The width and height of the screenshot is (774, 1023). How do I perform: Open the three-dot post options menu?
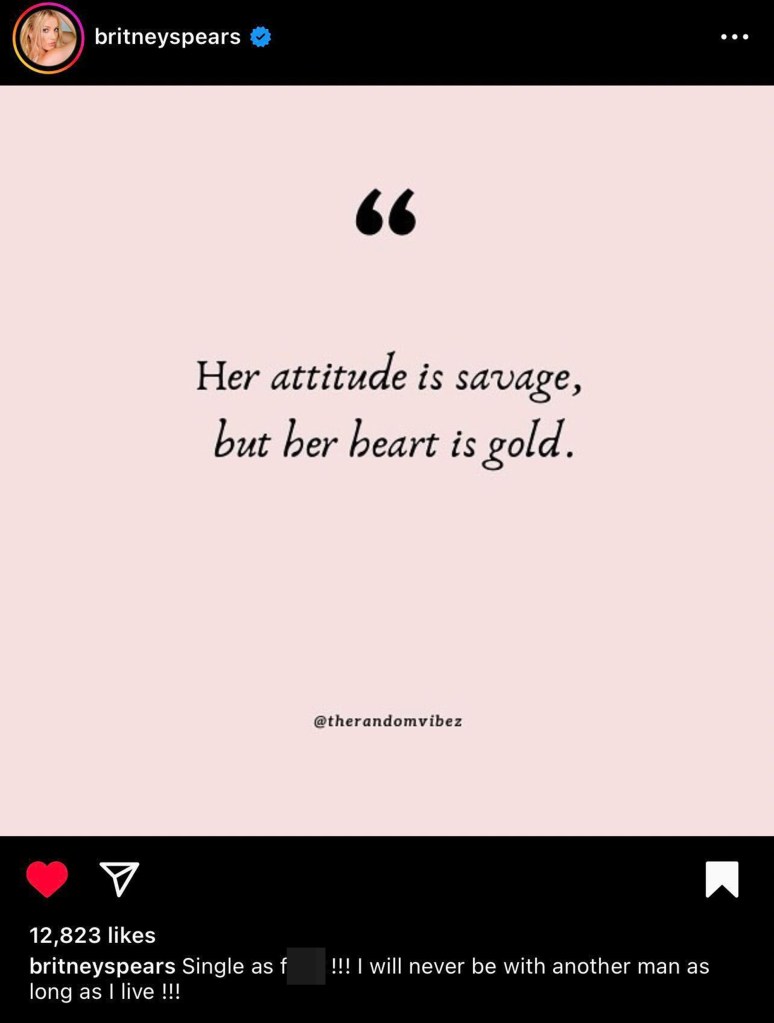coord(734,37)
